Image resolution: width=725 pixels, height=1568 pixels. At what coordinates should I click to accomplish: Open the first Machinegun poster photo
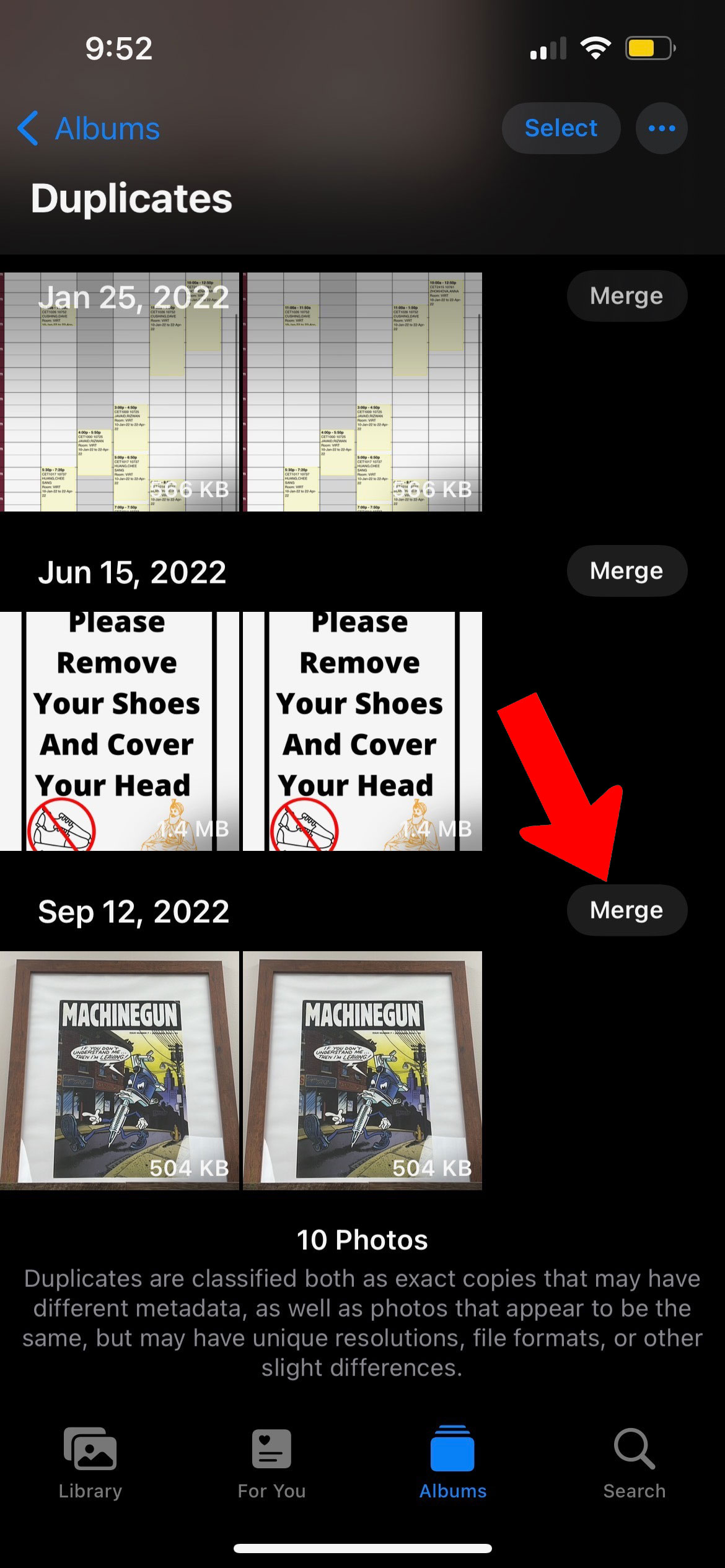tap(120, 1071)
